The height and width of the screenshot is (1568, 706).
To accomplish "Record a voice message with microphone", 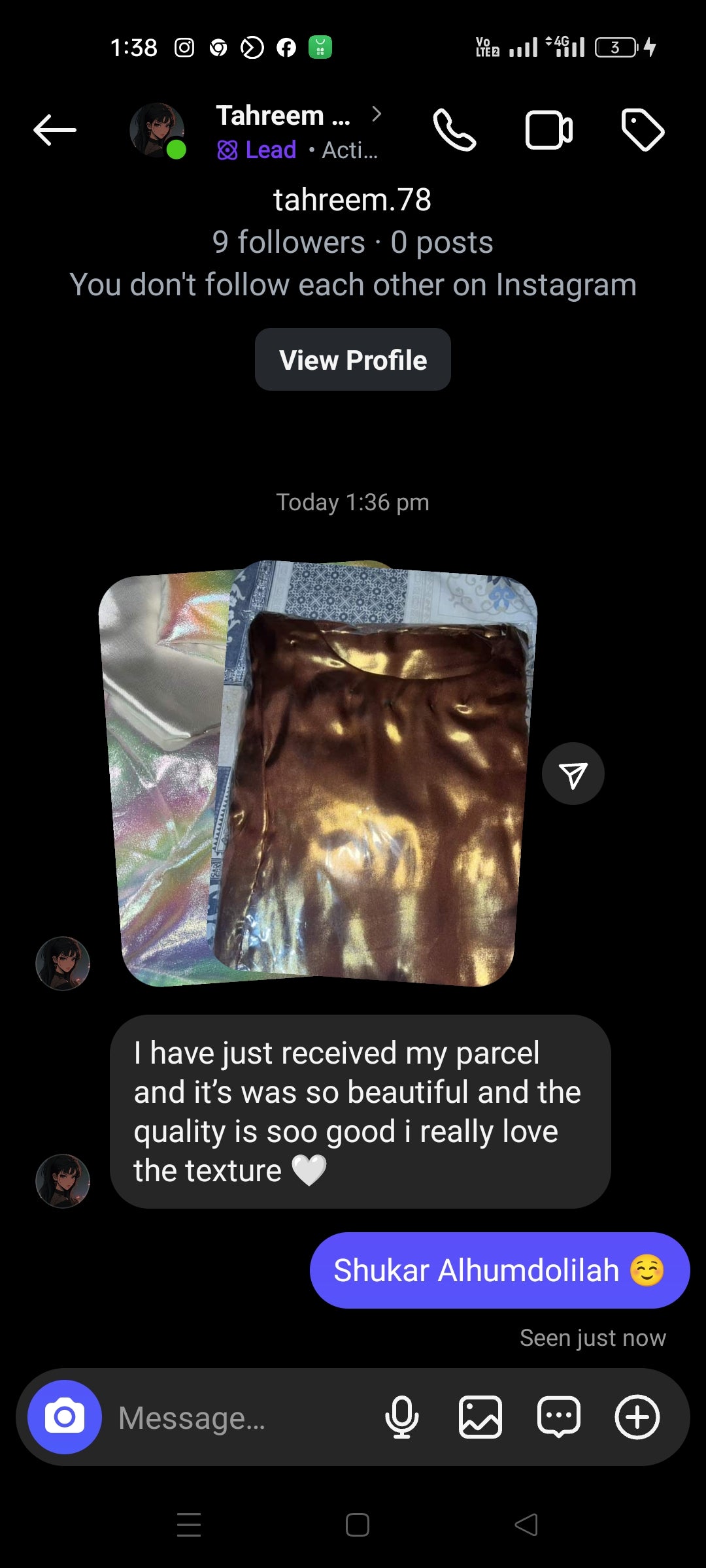I will click(x=402, y=1417).
